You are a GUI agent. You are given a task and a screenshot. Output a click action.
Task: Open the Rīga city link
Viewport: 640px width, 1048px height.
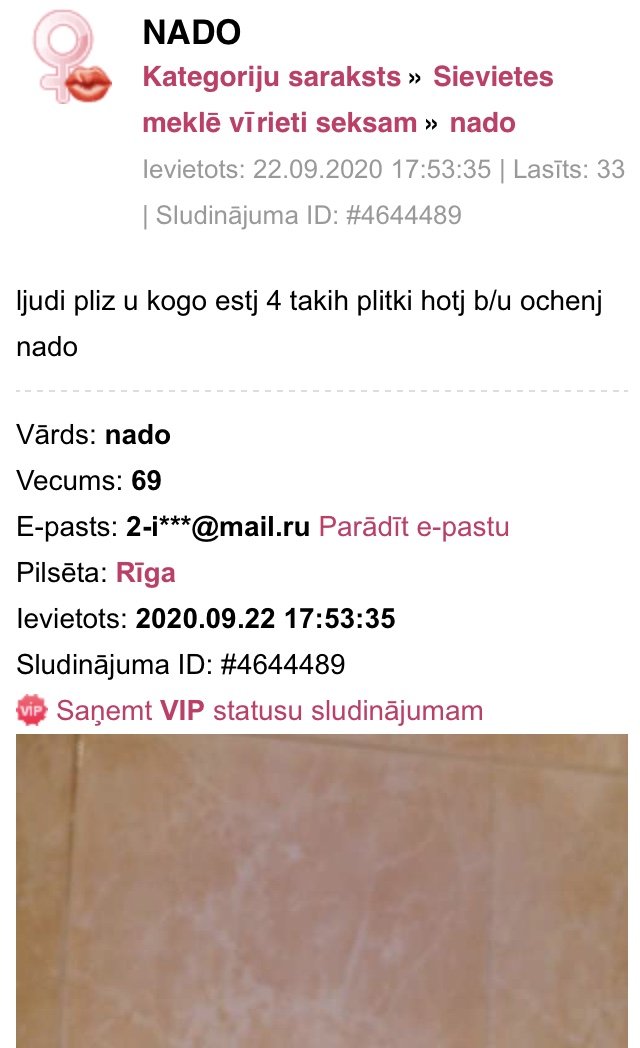pyautogui.click(x=146, y=573)
